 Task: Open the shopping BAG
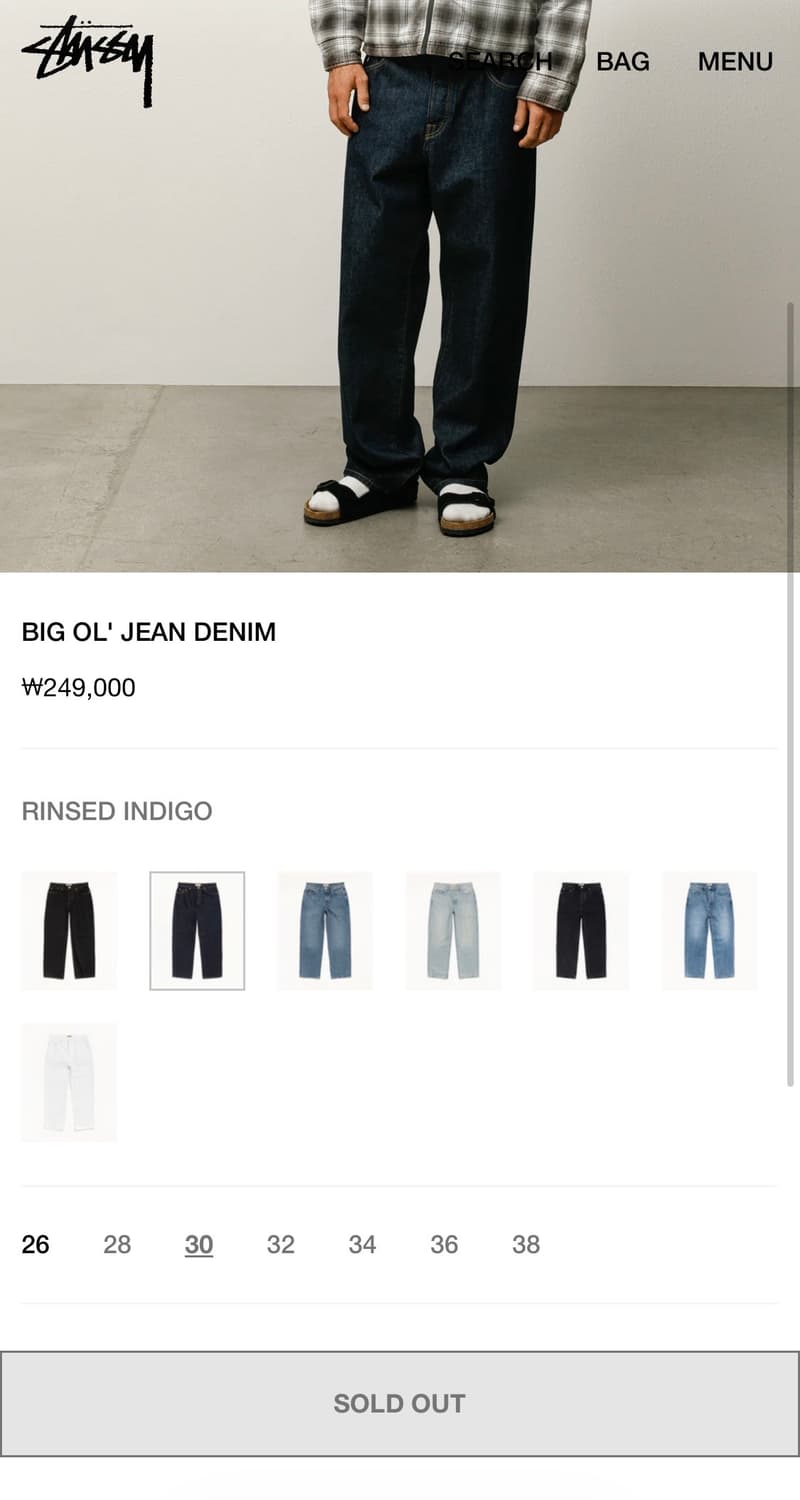pos(622,61)
